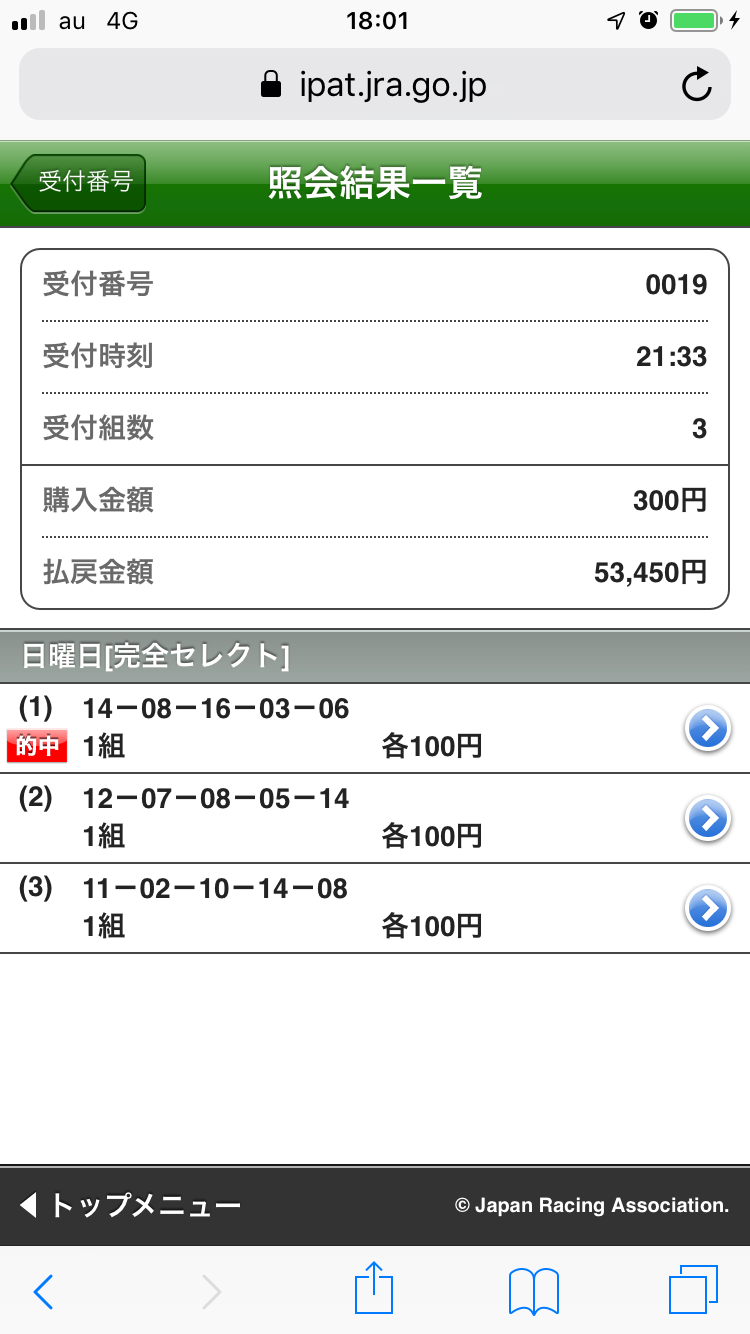Select the 照会結果一覧 header title
The height and width of the screenshot is (1334, 750).
[374, 183]
